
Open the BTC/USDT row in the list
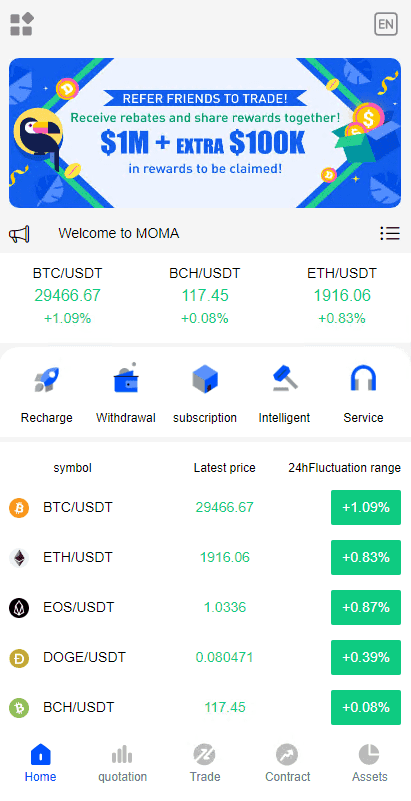click(x=205, y=507)
